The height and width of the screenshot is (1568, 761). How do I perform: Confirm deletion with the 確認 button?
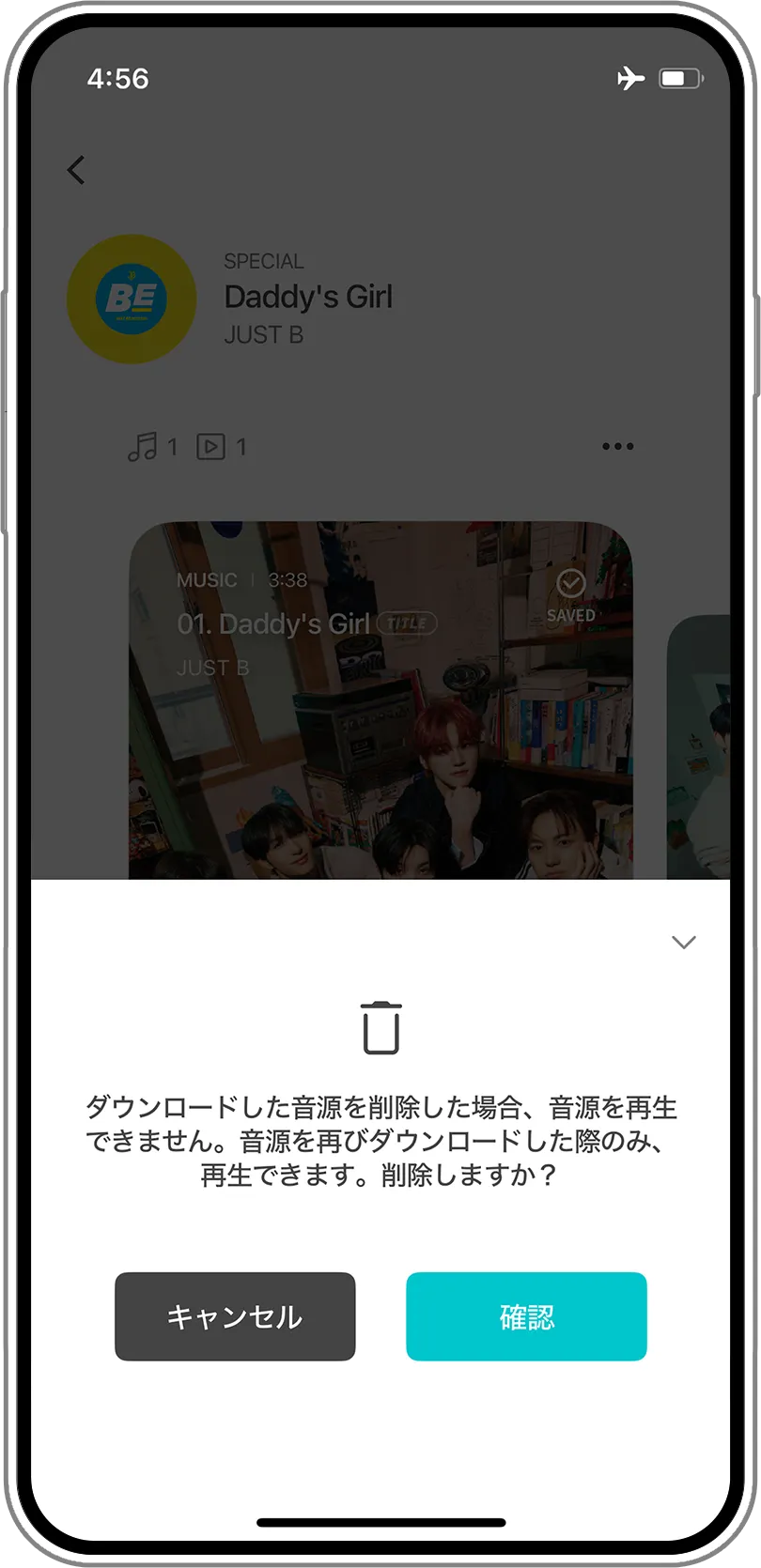(x=526, y=1316)
